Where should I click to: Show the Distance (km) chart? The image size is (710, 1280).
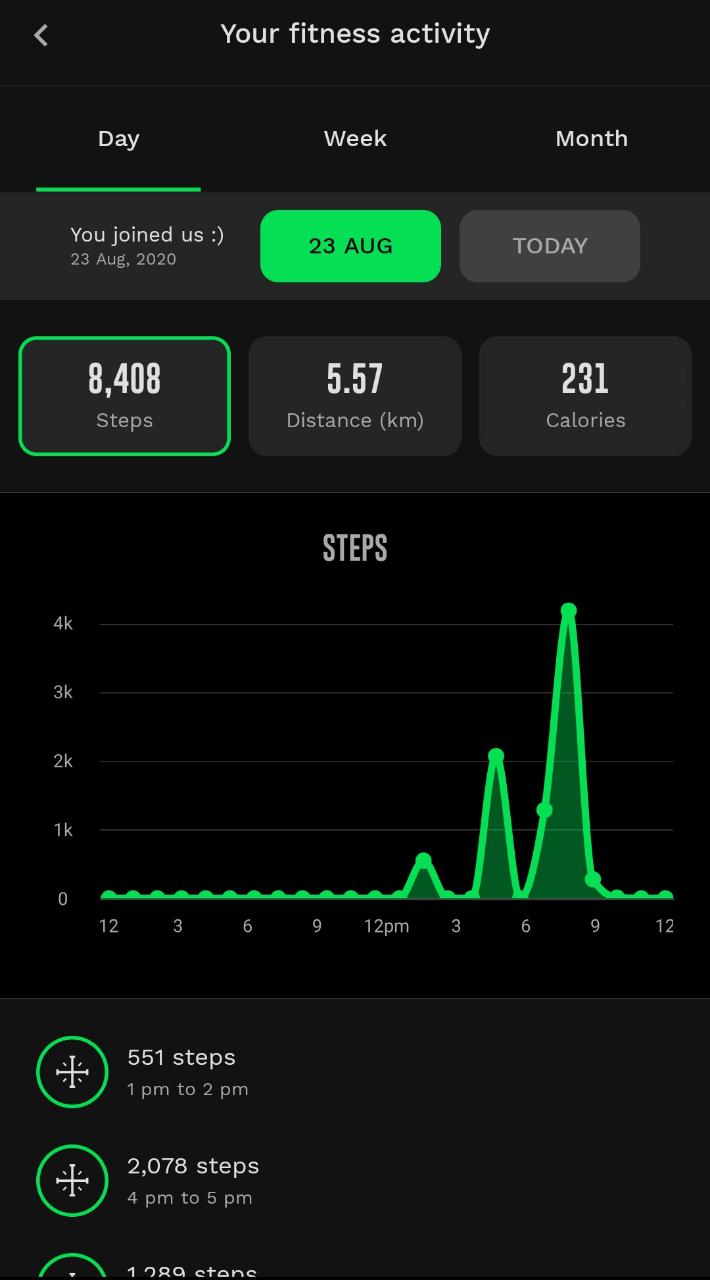click(x=355, y=396)
